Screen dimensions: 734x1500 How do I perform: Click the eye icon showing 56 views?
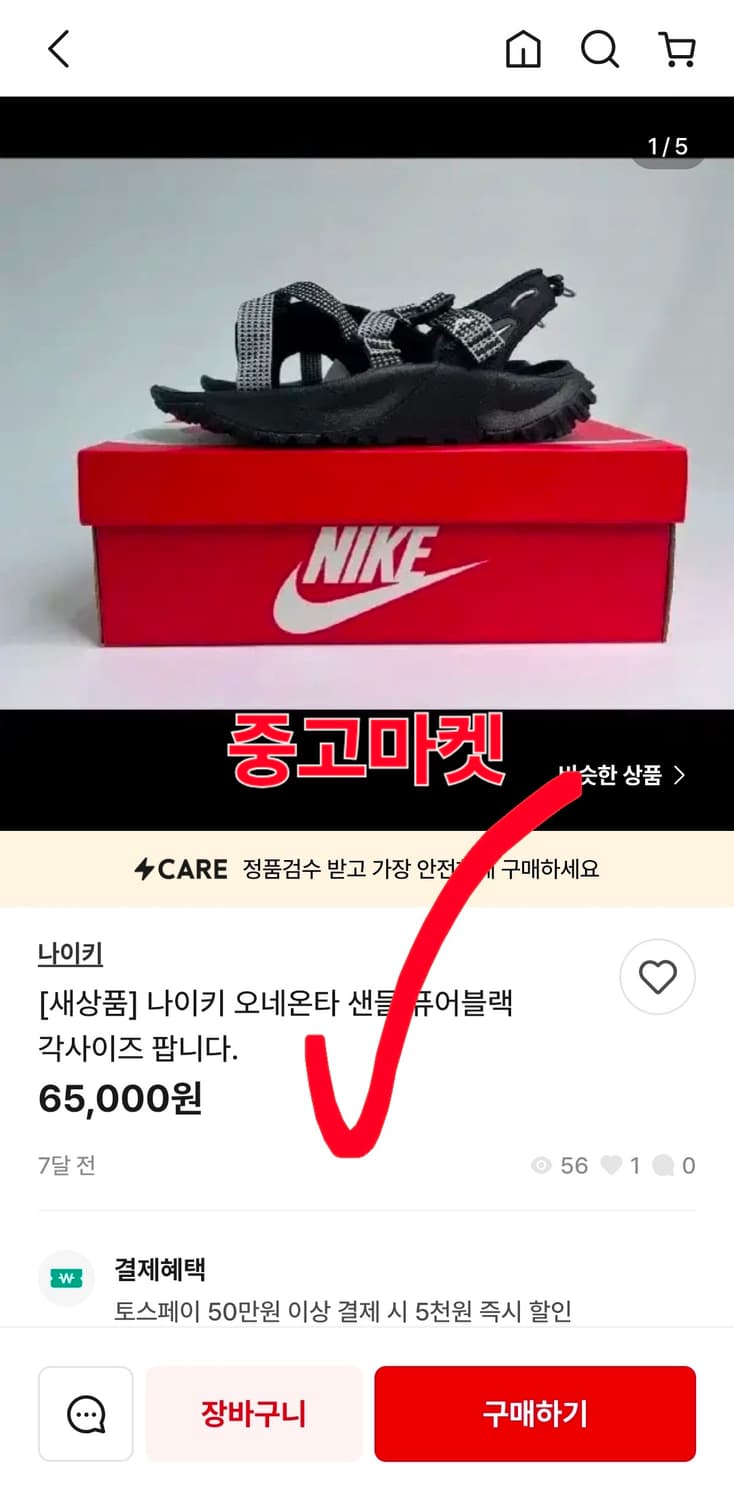click(x=542, y=1165)
